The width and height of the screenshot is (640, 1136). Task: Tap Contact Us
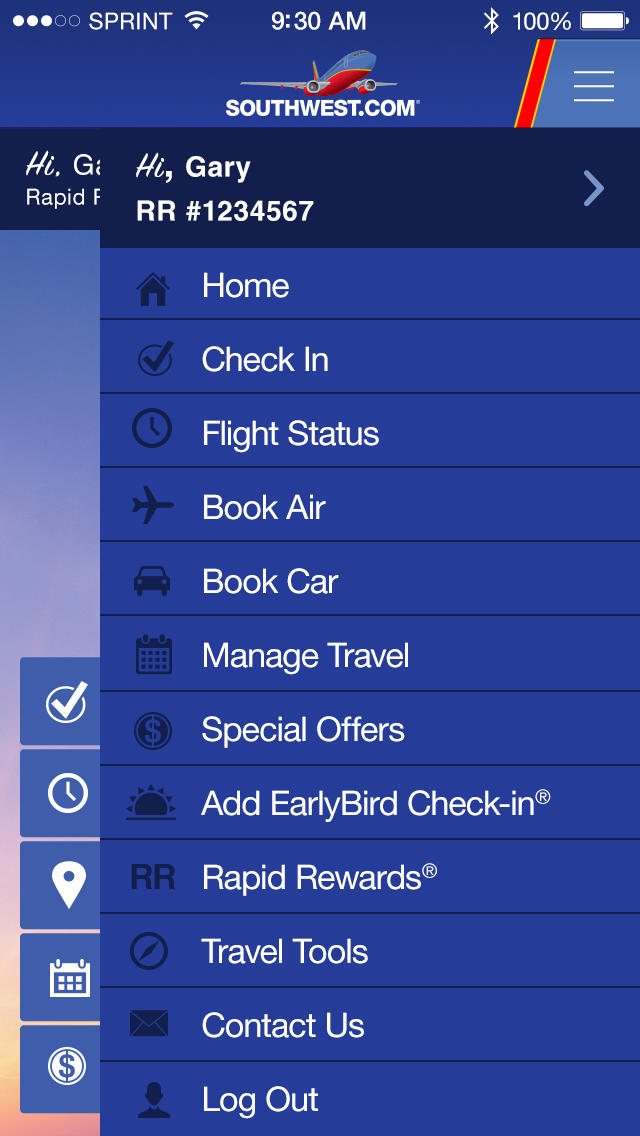(370, 1026)
